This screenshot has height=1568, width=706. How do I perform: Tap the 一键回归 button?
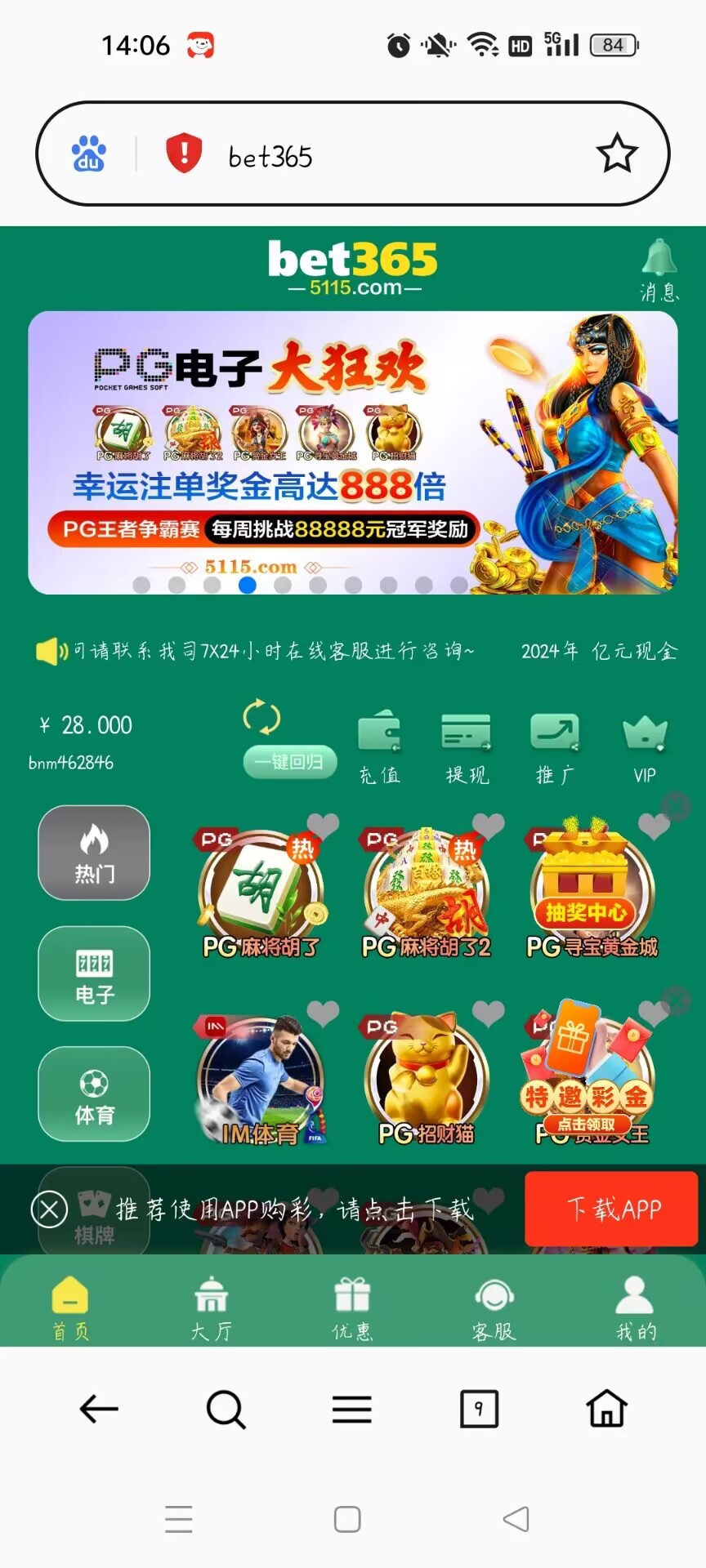tap(289, 762)
